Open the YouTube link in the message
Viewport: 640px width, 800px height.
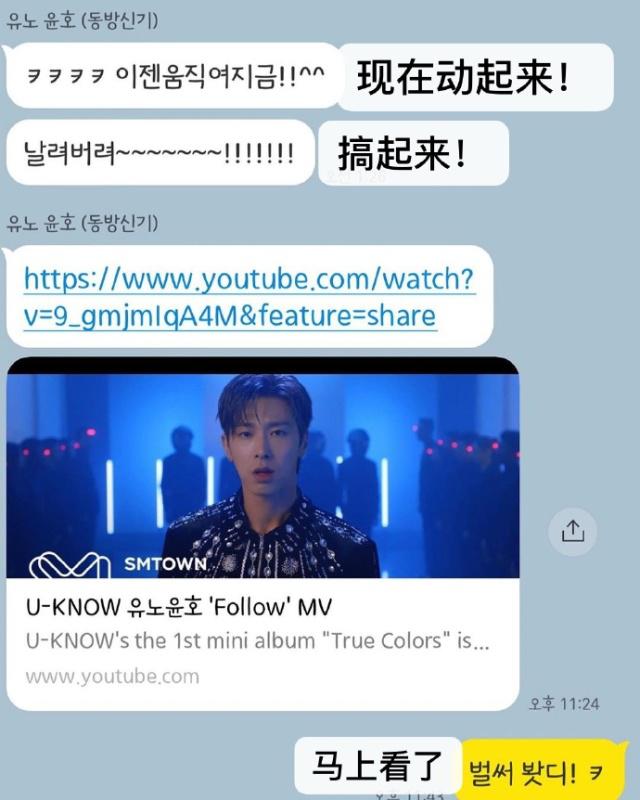249,297
